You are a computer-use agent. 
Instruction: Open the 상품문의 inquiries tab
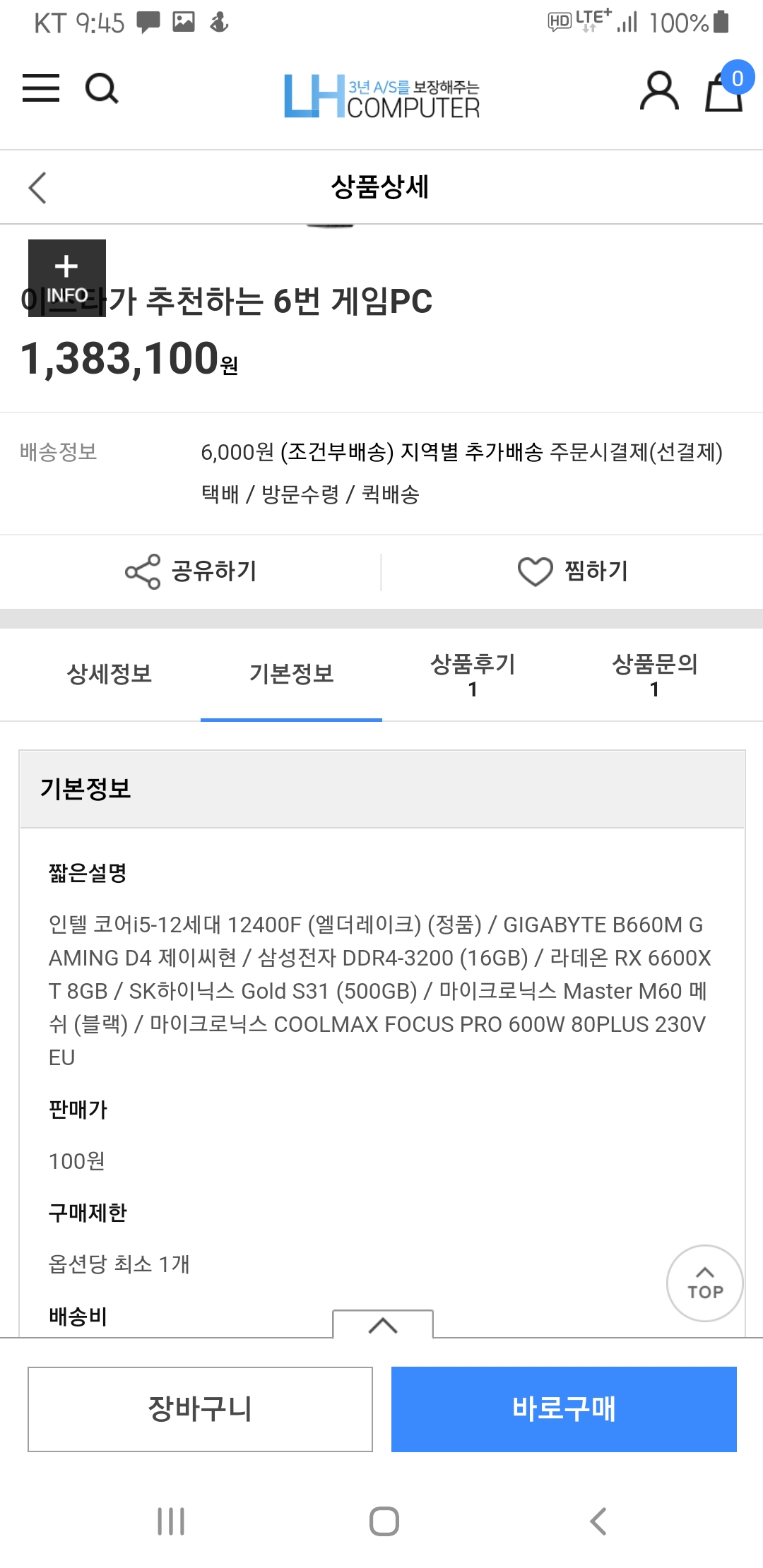(654, 675)
